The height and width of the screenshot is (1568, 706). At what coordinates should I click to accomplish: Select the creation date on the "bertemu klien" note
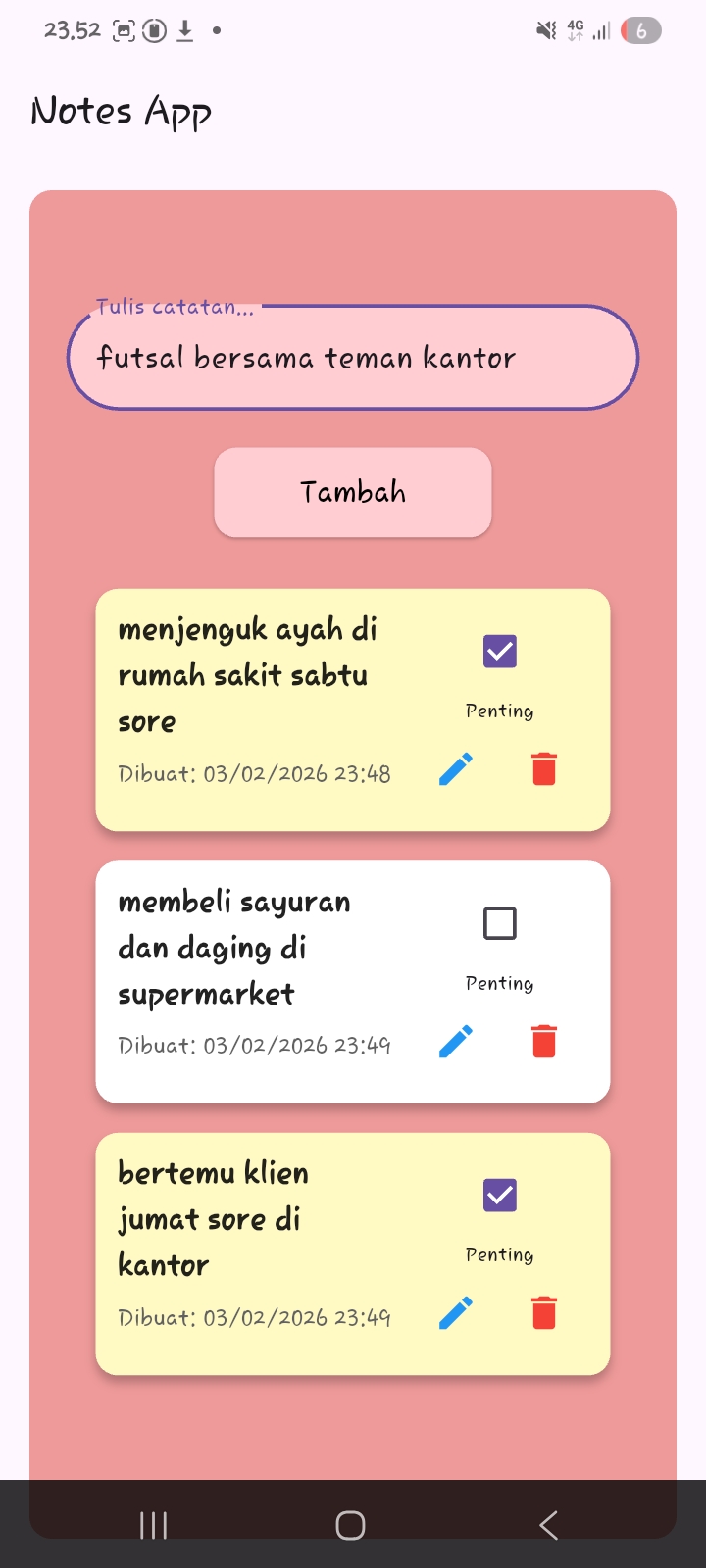(254, 1317)
